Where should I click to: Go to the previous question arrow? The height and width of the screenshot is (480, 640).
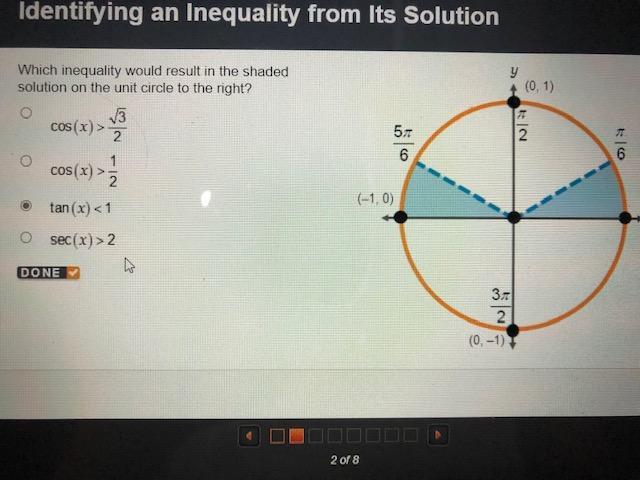249,436
